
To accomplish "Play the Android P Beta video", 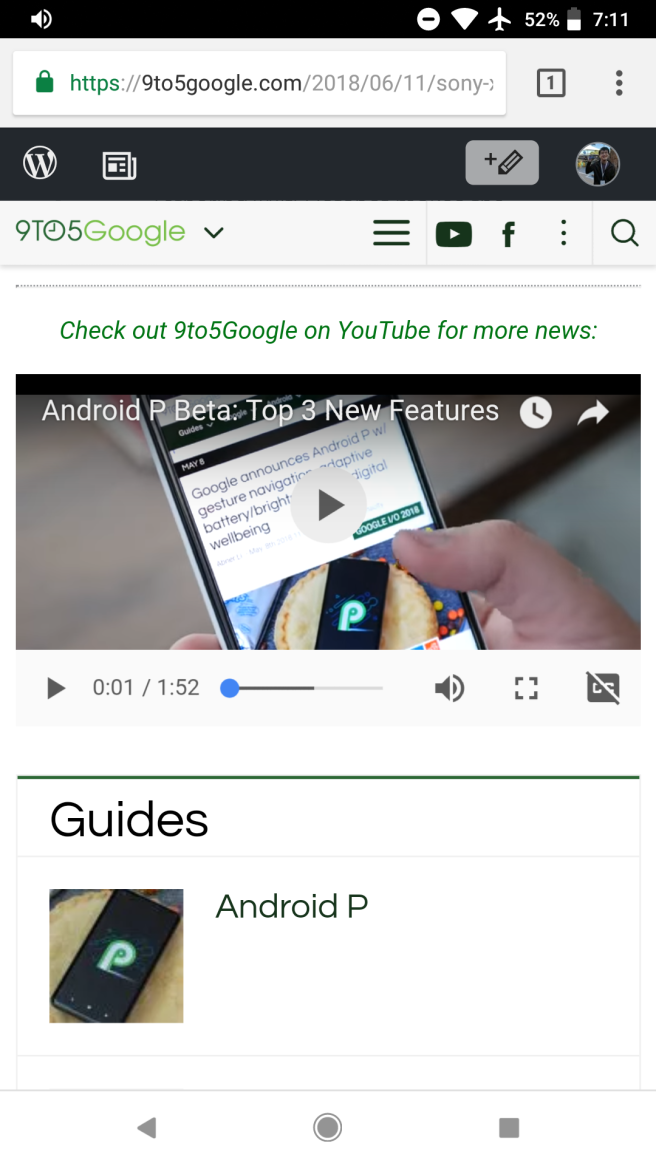I will point(328,505).
